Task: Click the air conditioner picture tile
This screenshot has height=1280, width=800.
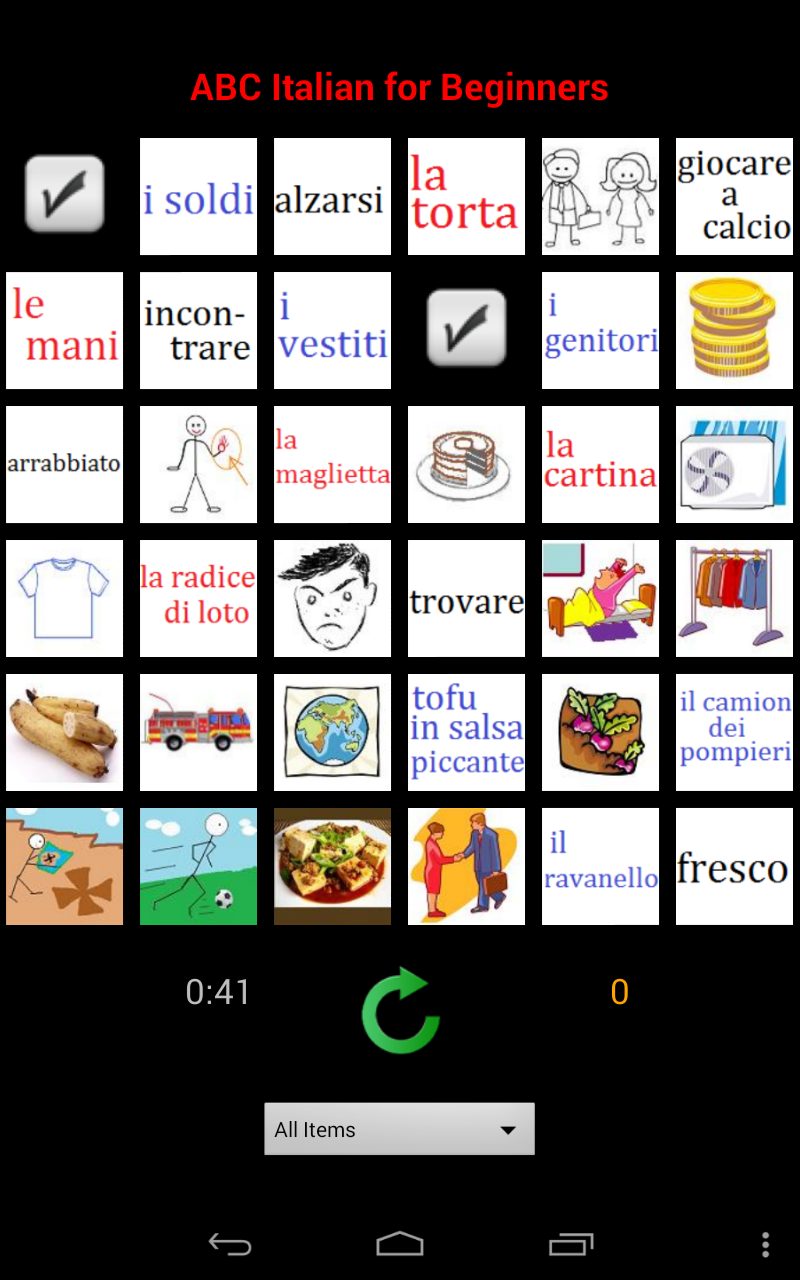Action: 734,464
